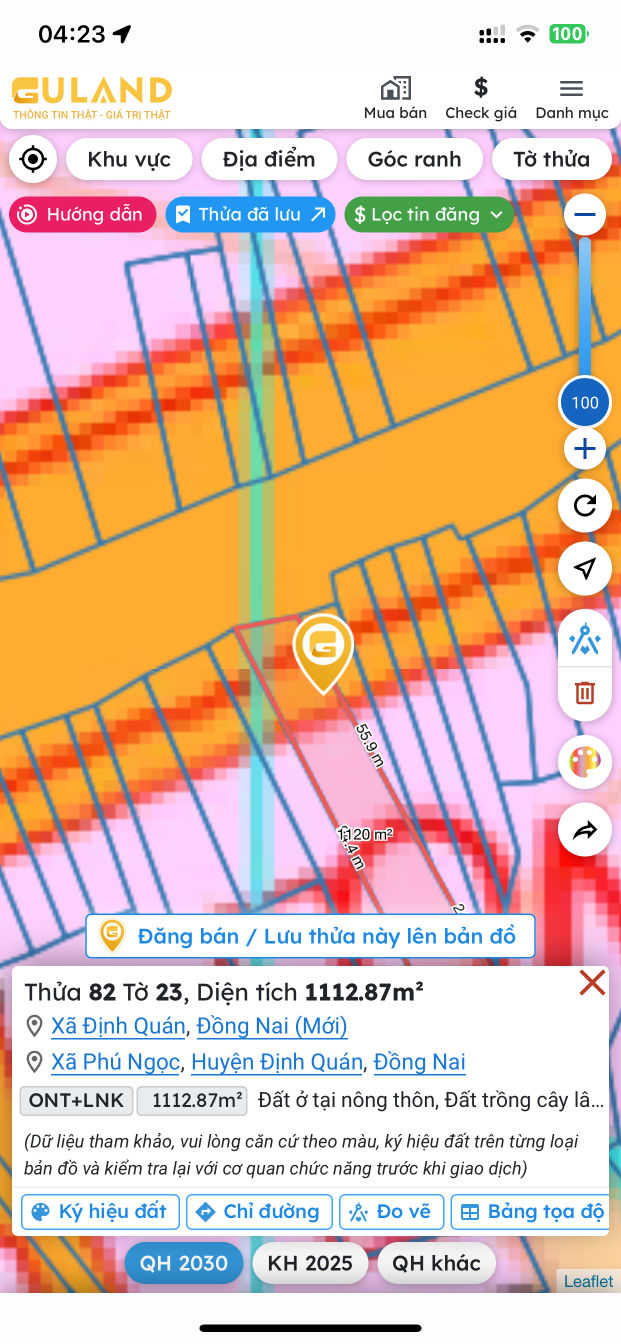Select the Khu vực chip
This screenshot has width=621, height=1344.
pos(129,159)
